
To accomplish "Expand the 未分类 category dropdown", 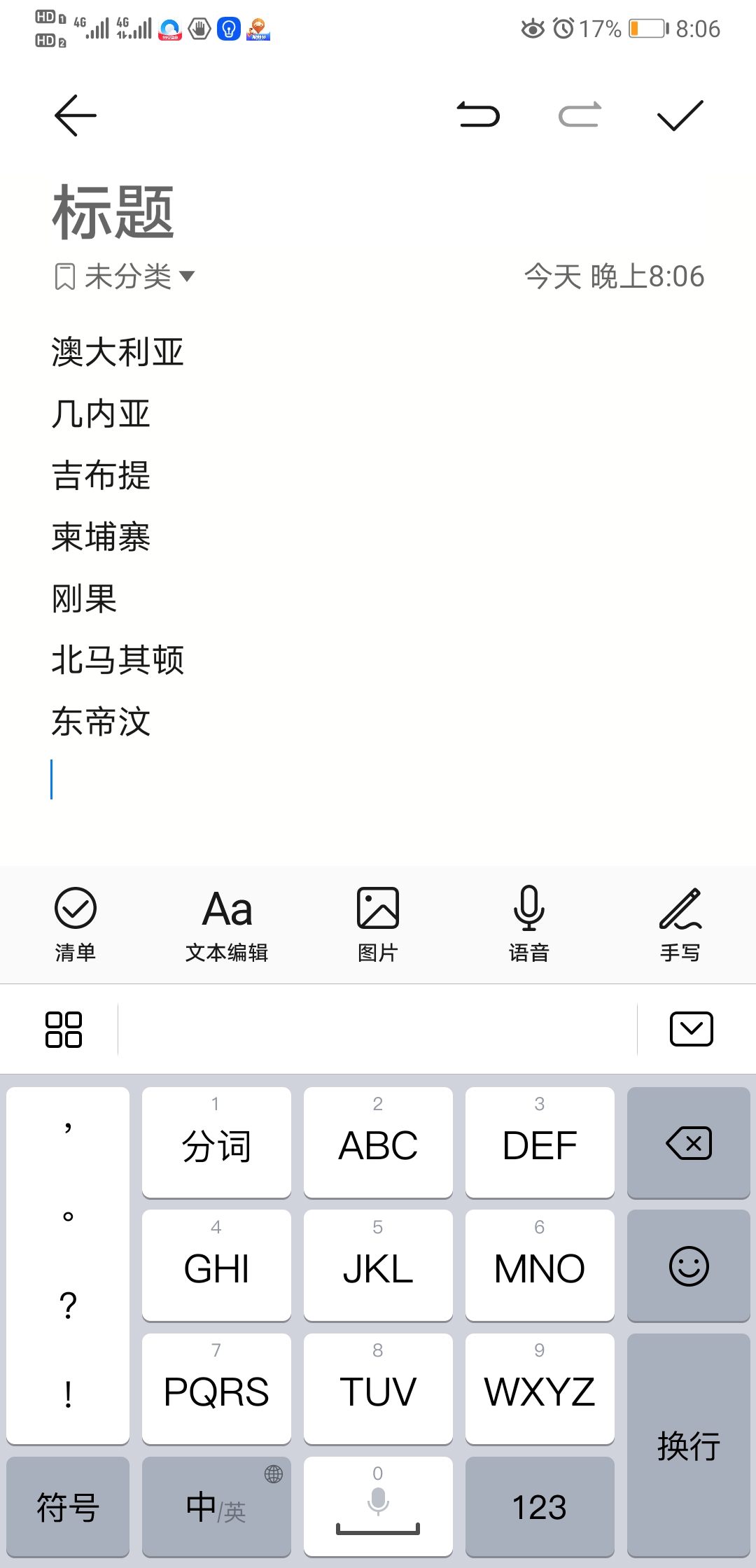I will (x=126, y=276).
